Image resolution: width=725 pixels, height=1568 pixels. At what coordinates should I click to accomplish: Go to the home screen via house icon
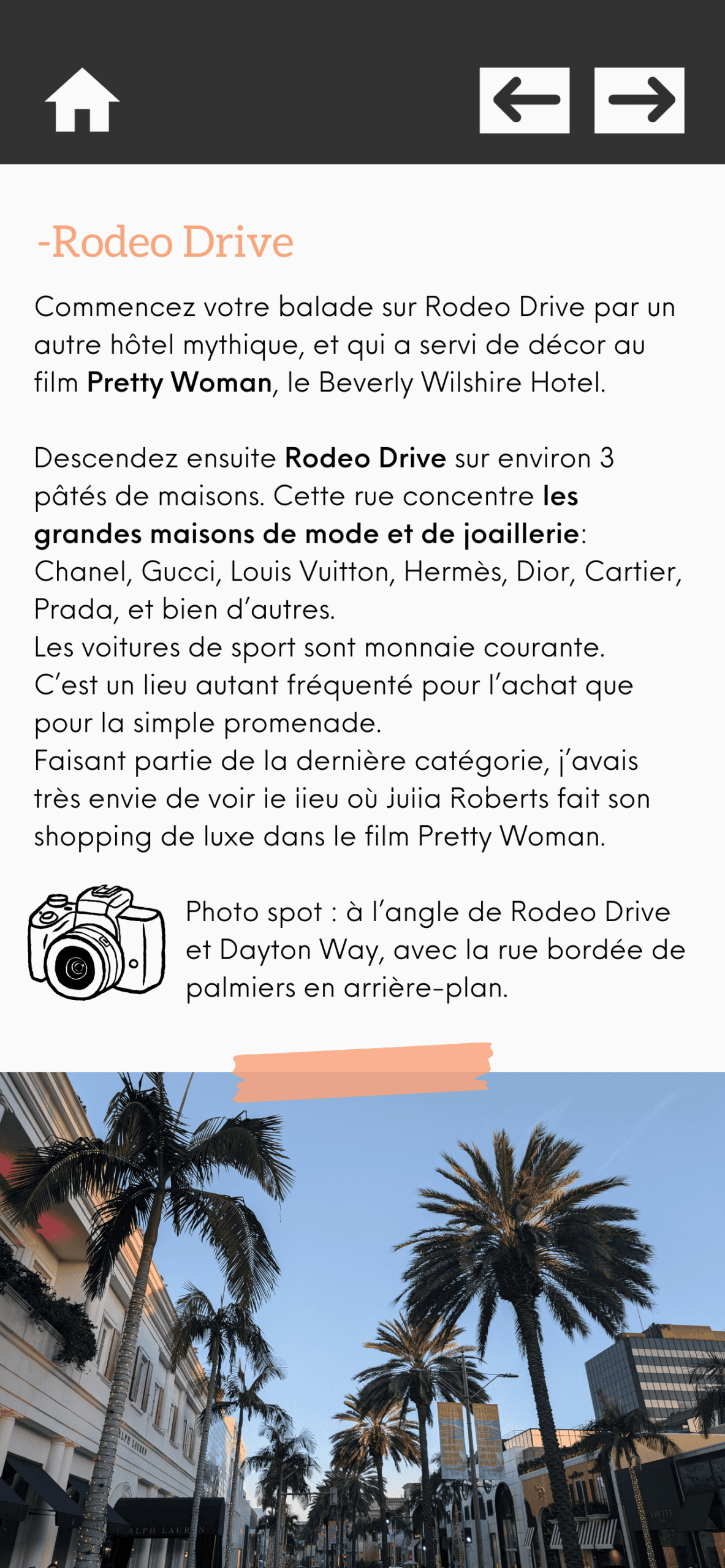click(82, 100)
